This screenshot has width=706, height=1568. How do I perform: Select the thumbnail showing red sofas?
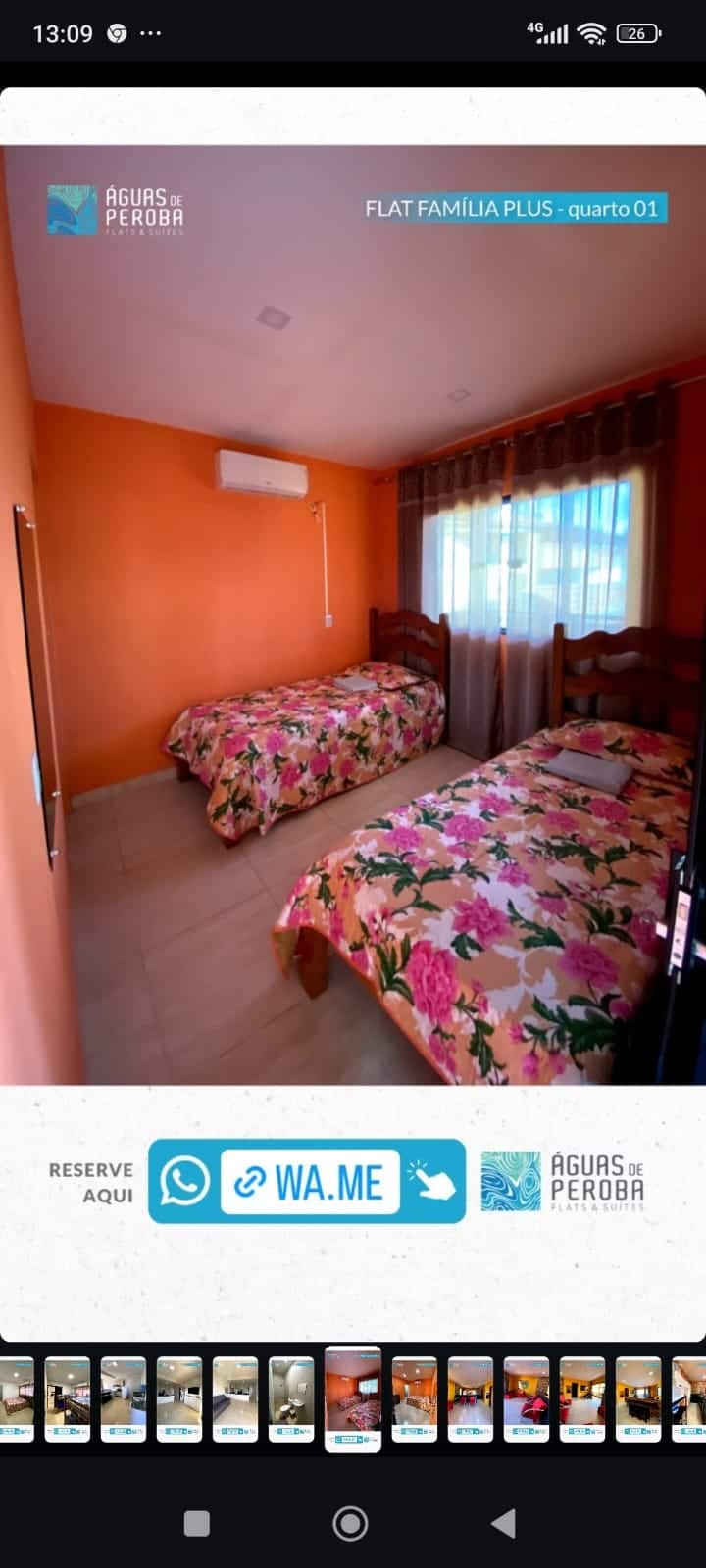click(527, 1398)
